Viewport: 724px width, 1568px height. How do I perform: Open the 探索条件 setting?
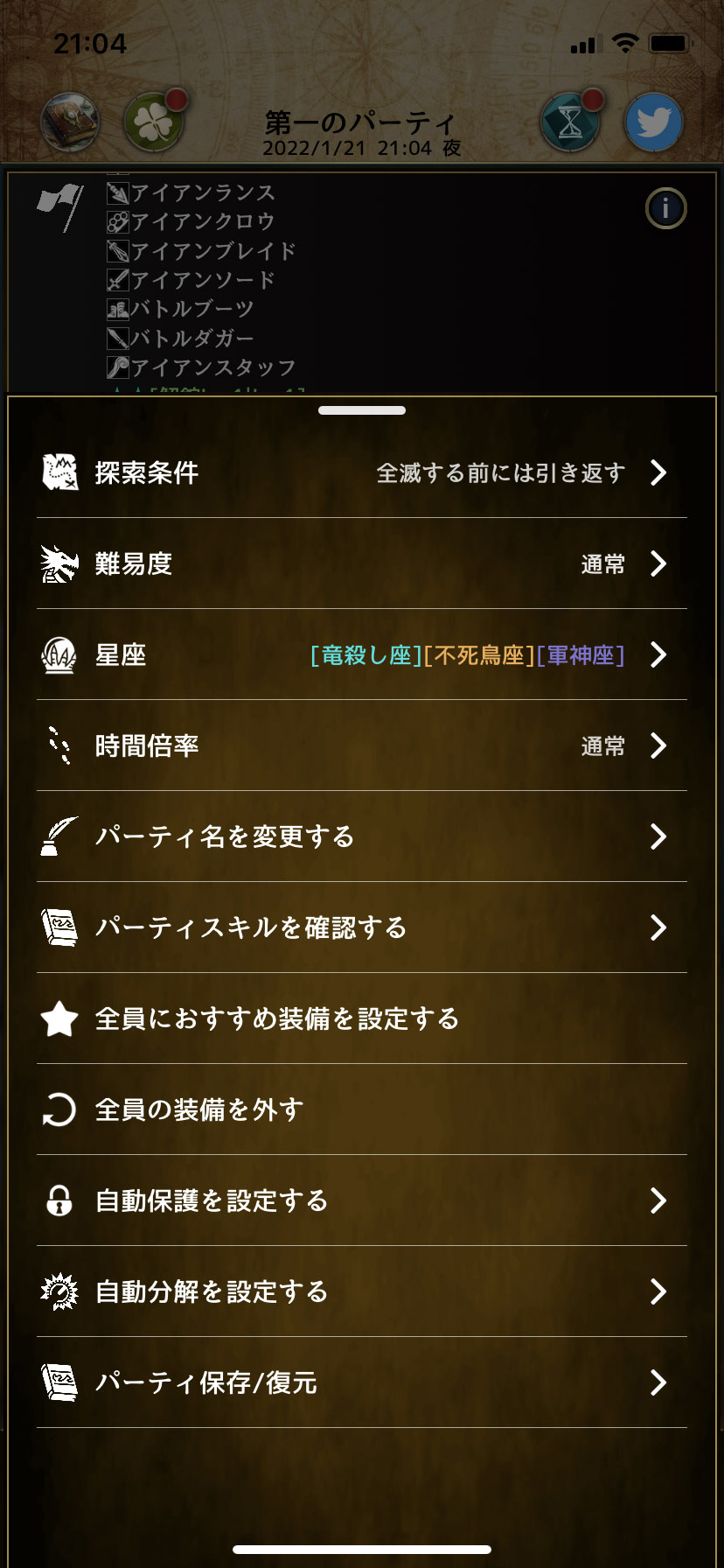361,472
